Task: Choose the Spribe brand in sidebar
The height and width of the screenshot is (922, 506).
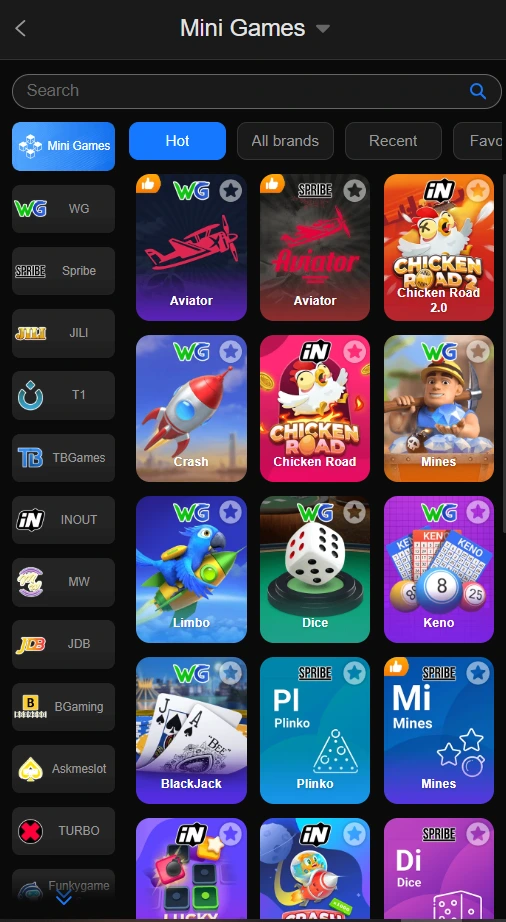Action: [63, 271]
